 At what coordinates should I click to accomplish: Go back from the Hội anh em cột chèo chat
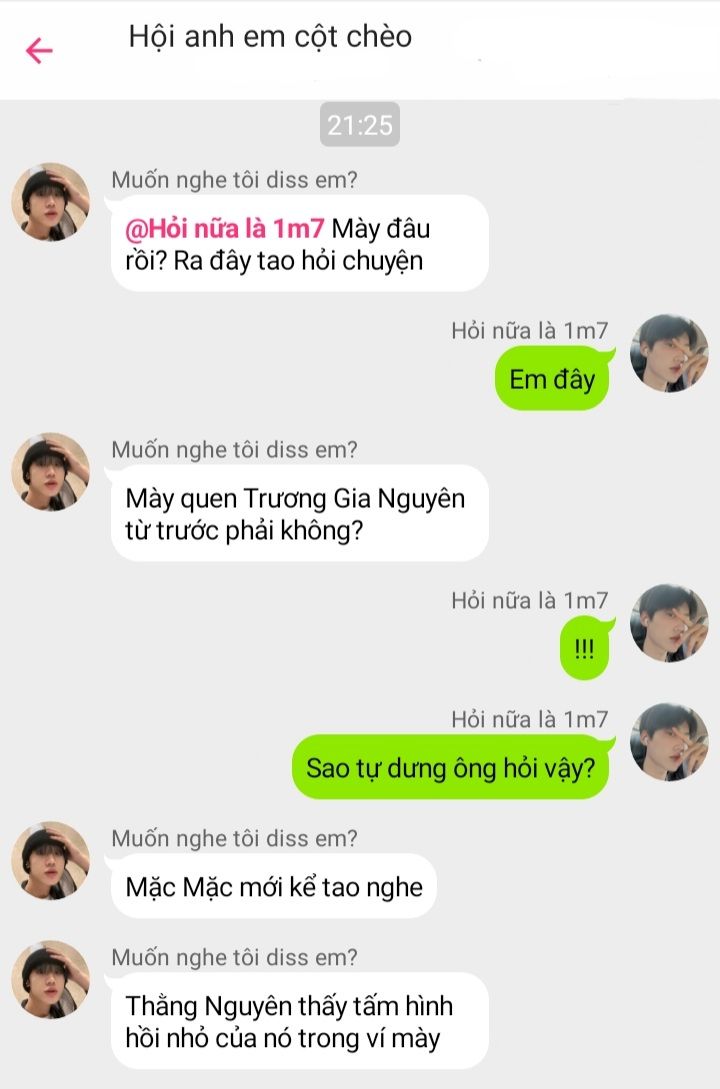click(39, 50)
